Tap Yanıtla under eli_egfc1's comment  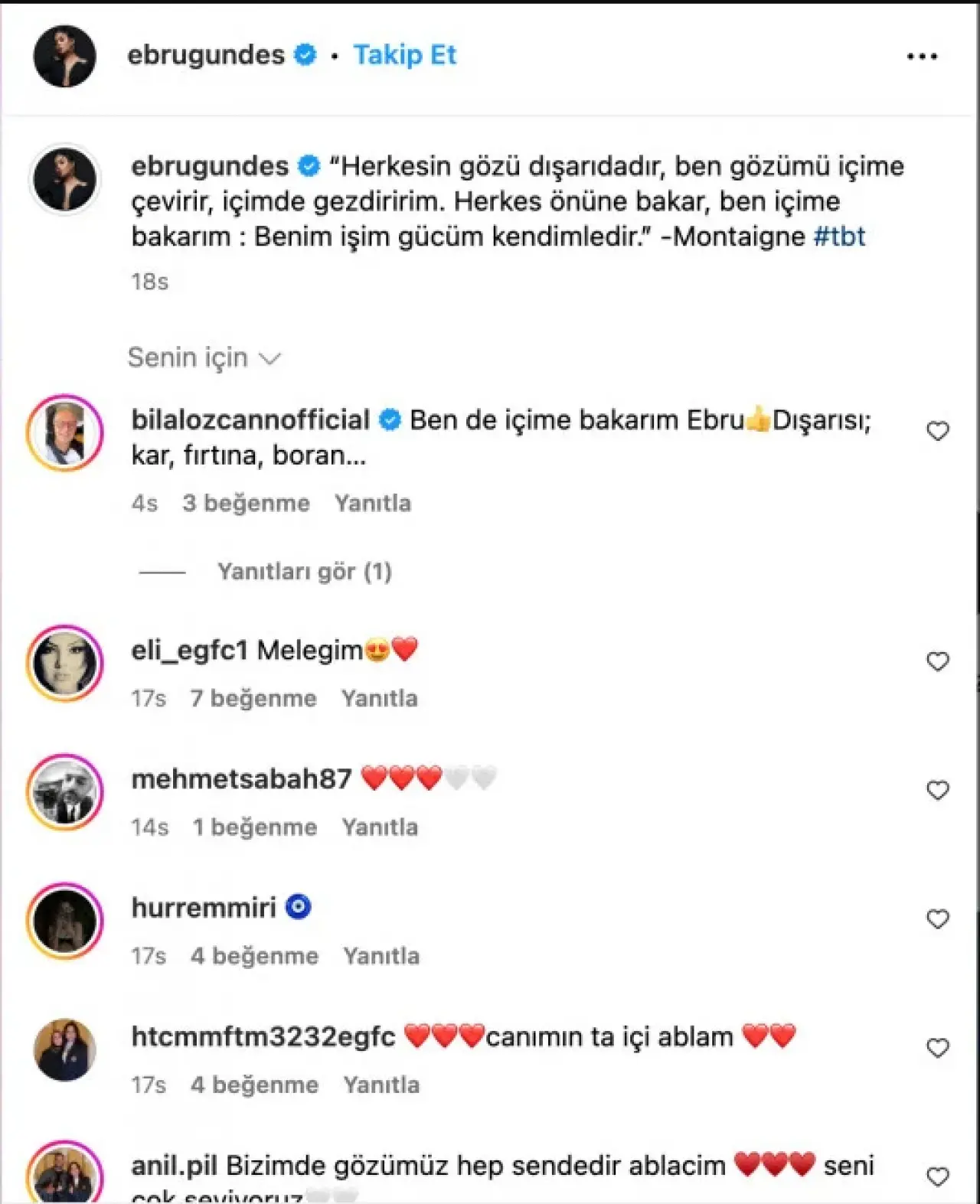click(380, 698)
